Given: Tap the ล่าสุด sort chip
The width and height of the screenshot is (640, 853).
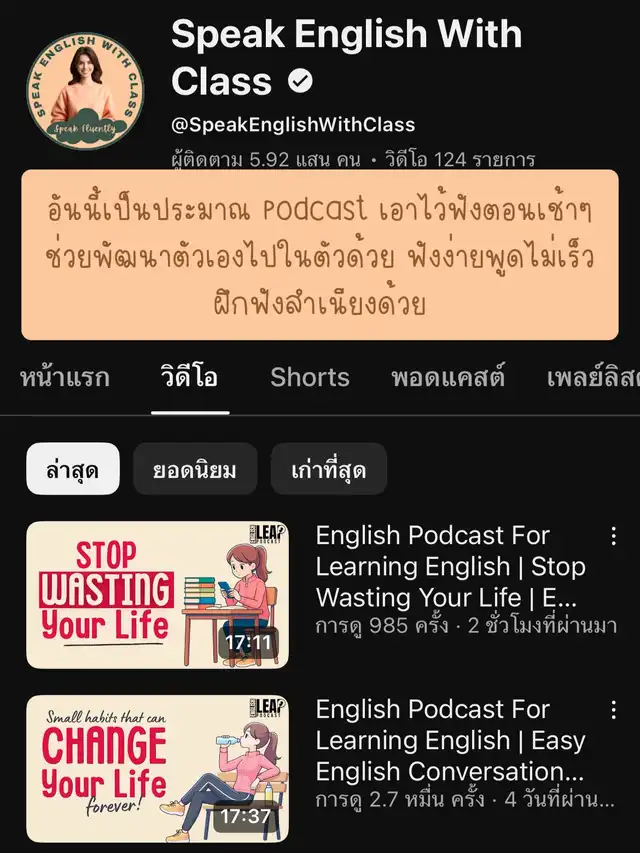Looking at the screenshot, I should 73,469.
